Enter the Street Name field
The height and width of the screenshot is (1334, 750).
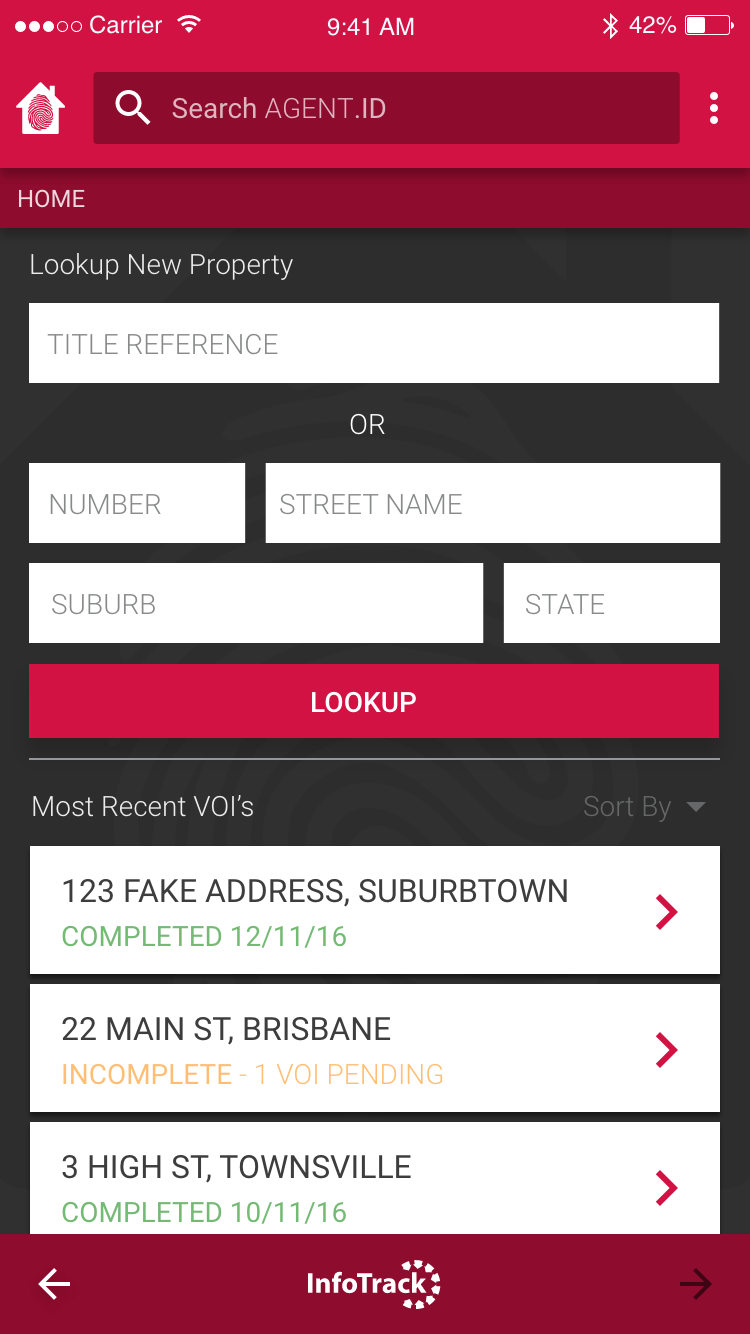pyautogui.click(x=492, y=503)
